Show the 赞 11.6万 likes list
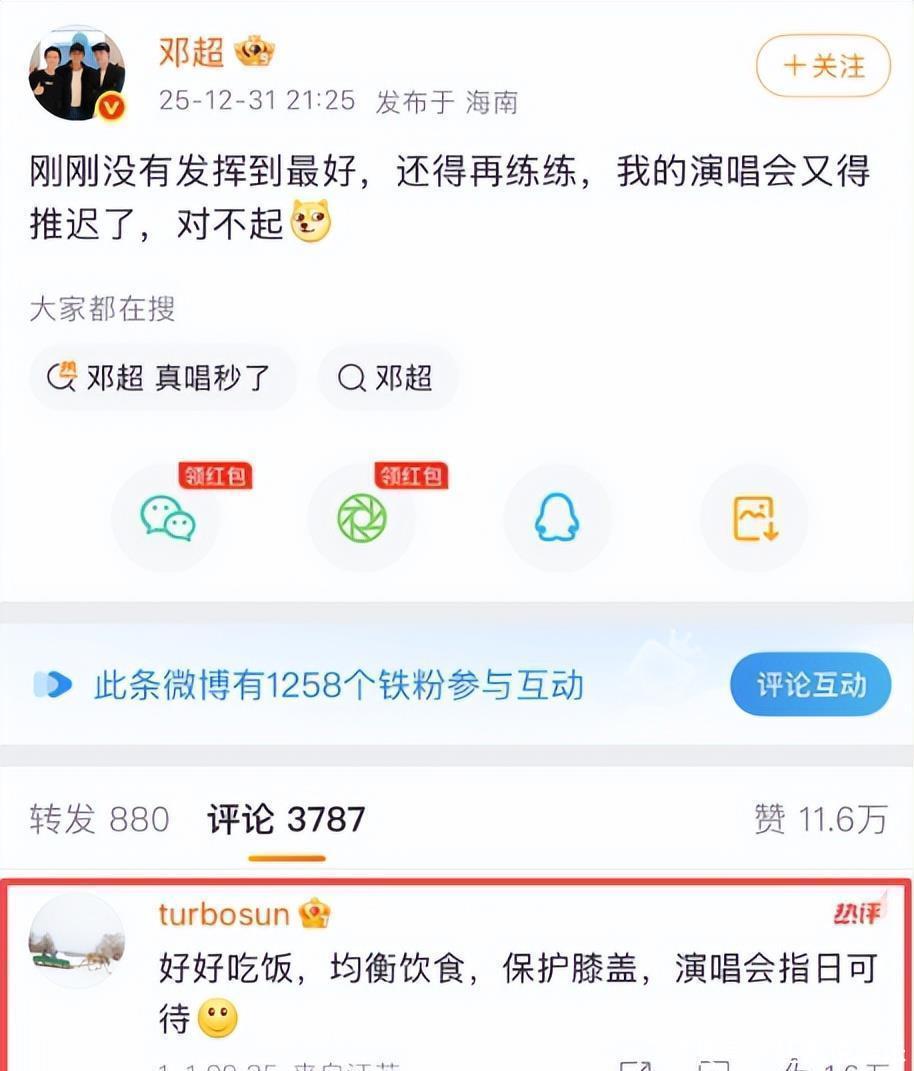This screenshot has width=914, height=1071. pos(820,820)
